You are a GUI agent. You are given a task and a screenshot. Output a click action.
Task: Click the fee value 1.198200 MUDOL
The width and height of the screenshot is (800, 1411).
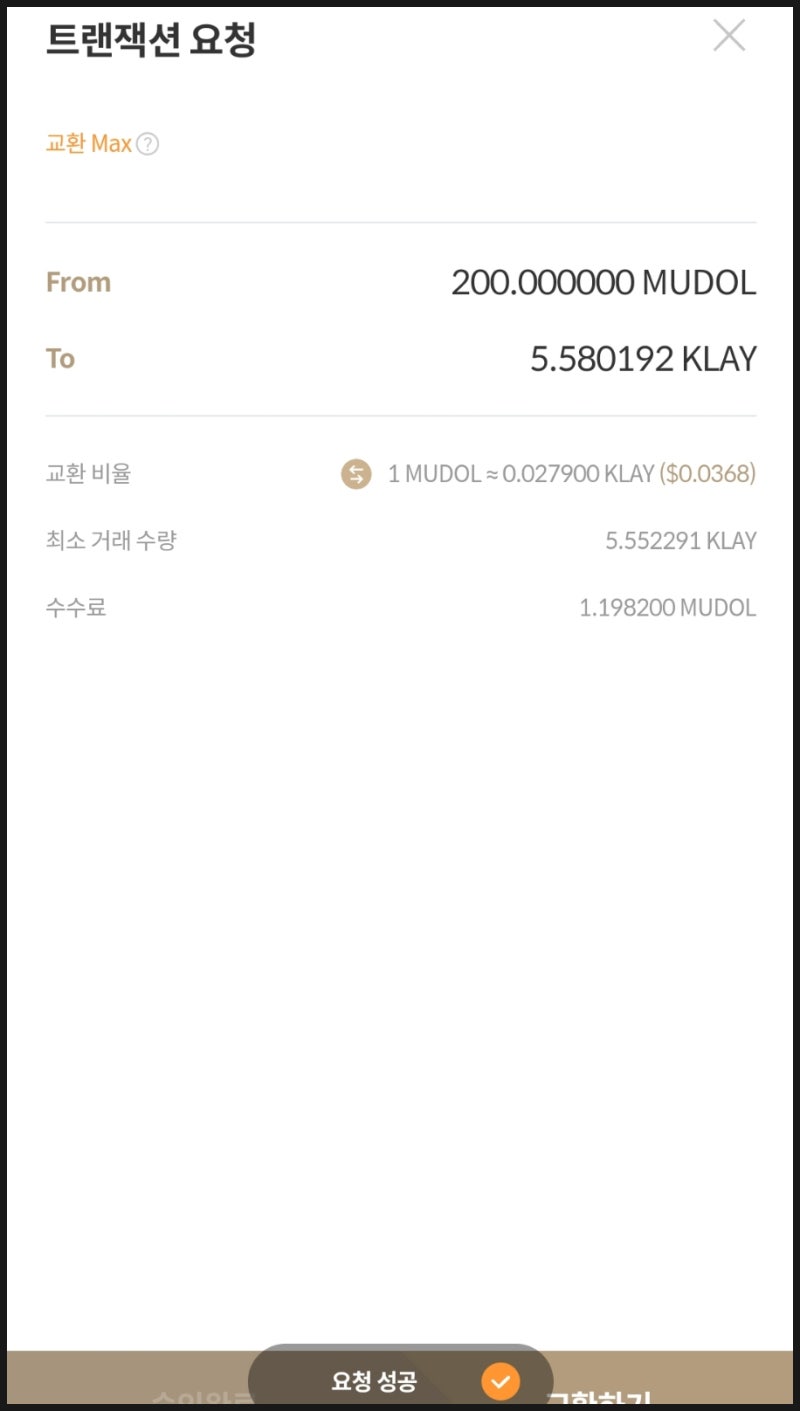668,607
